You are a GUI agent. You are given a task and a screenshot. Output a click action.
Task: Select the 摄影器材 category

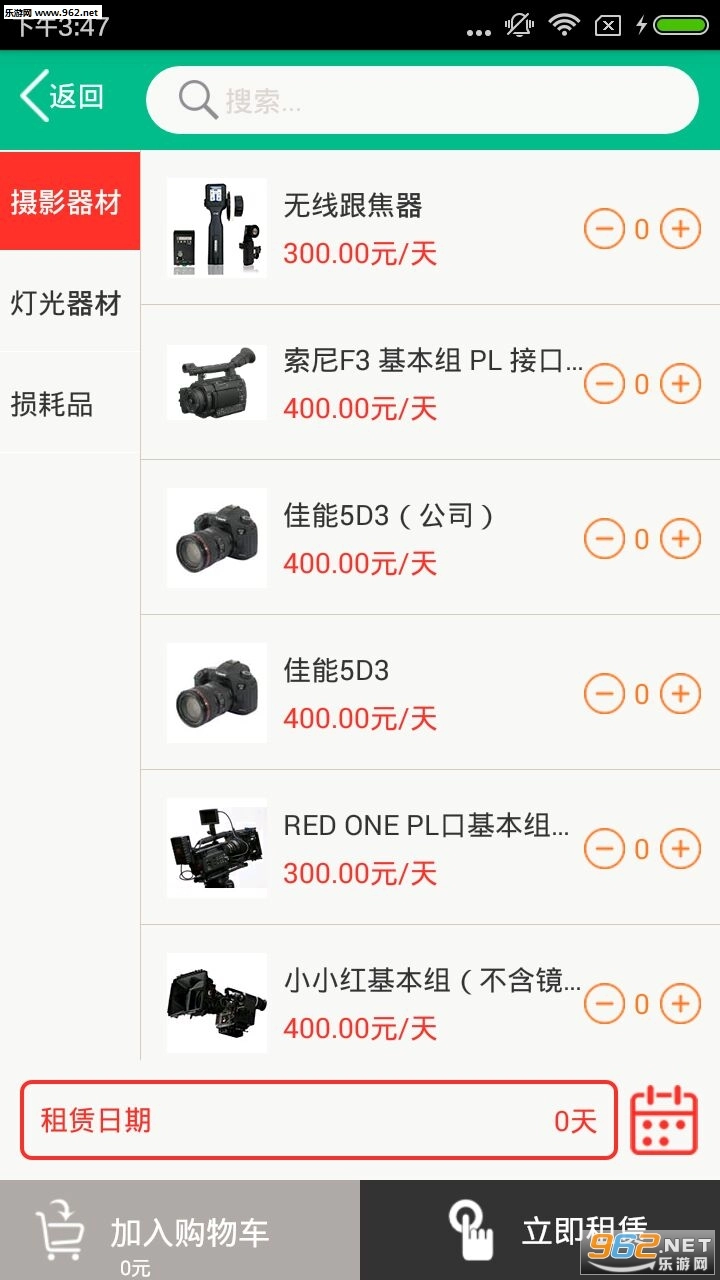(69, 201)
